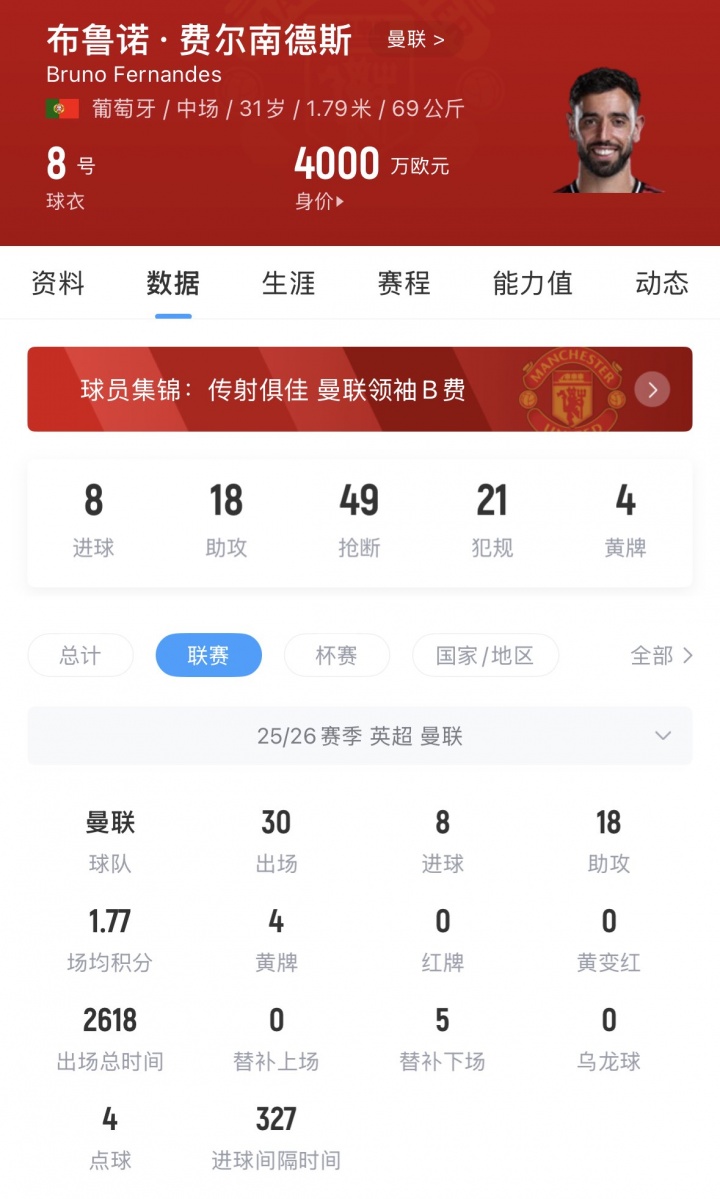Open 全部 to see all stats
This screenshot has height=1199, width=720.
coord(661,656)
